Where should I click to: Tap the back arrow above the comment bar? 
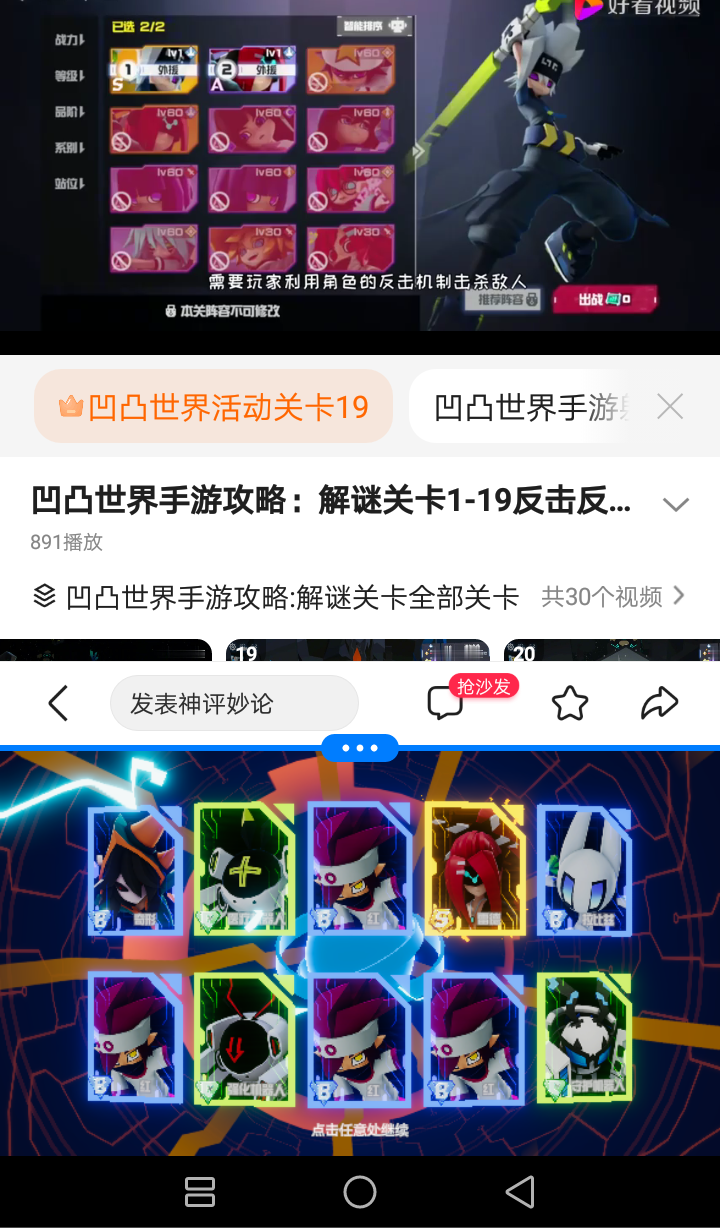pos(57,702)
